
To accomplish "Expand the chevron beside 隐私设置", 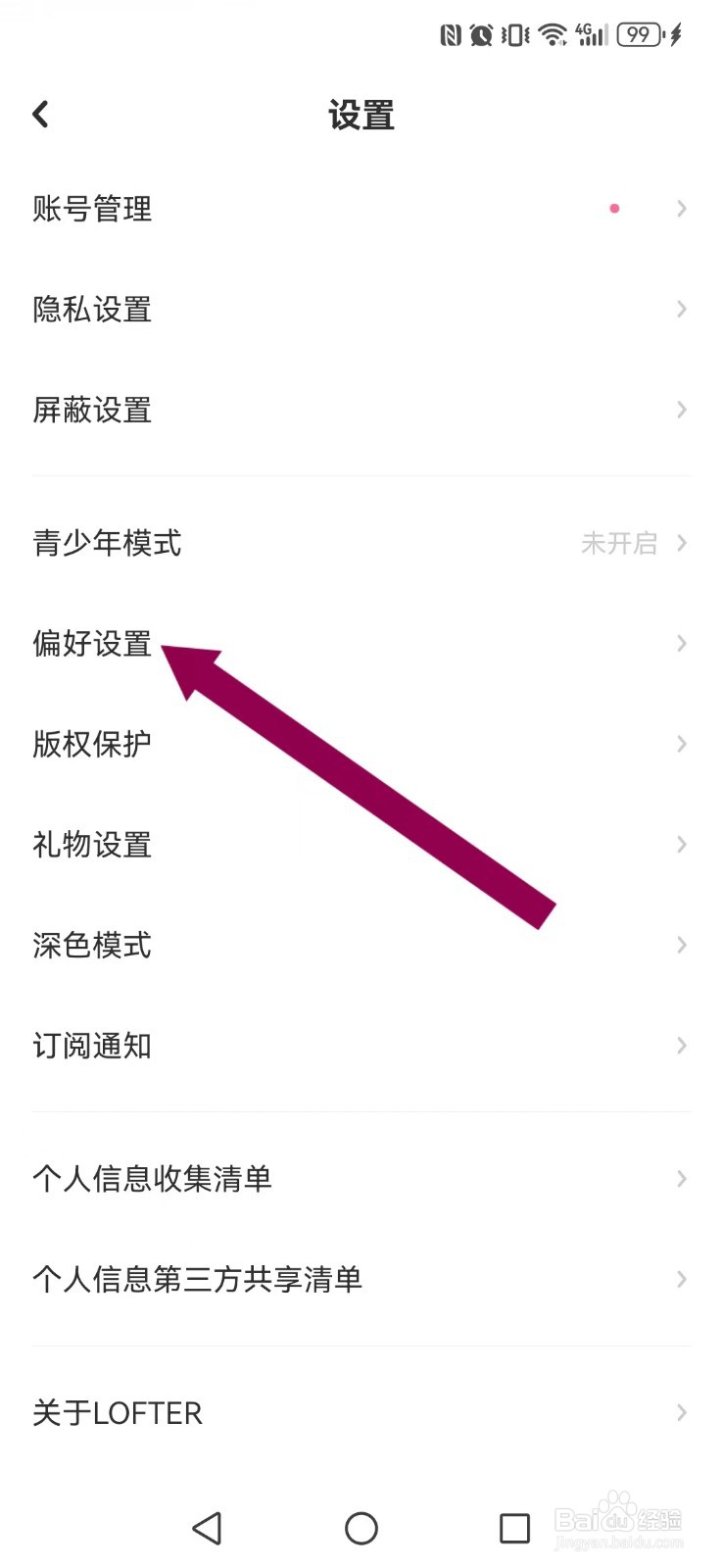I will (681, 310).
